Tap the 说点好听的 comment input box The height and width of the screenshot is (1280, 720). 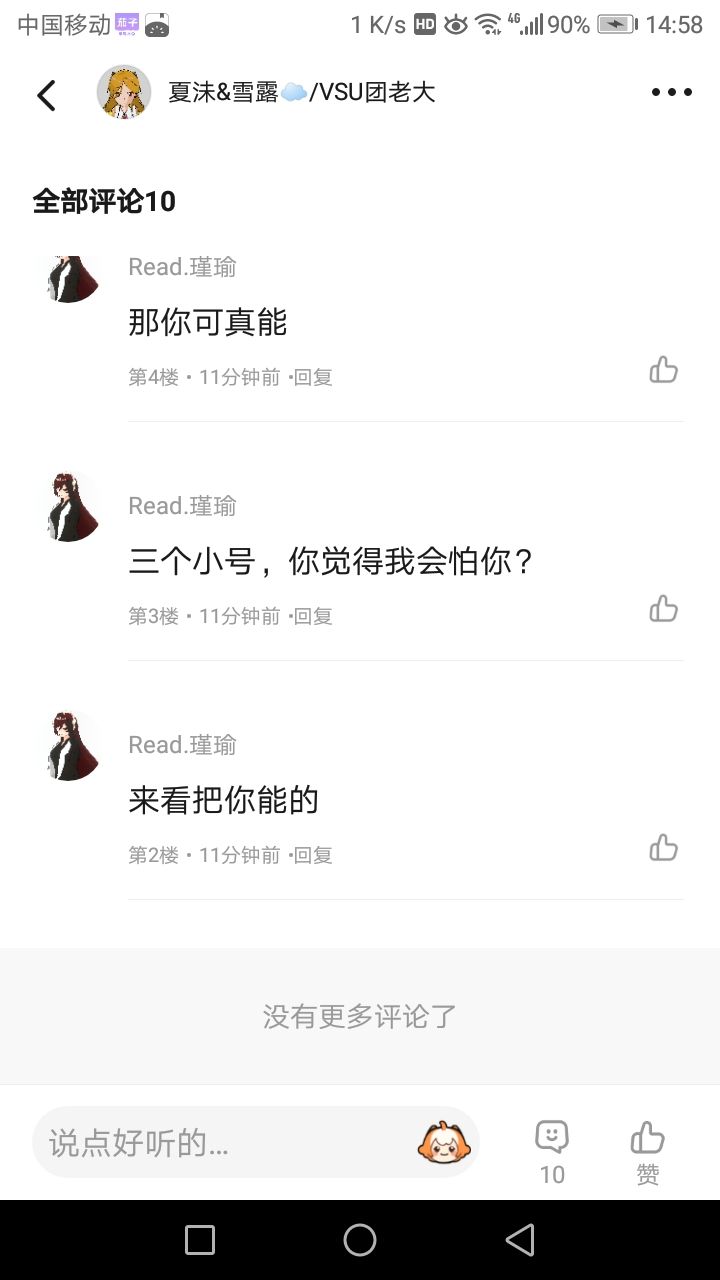pos(220,1142)
